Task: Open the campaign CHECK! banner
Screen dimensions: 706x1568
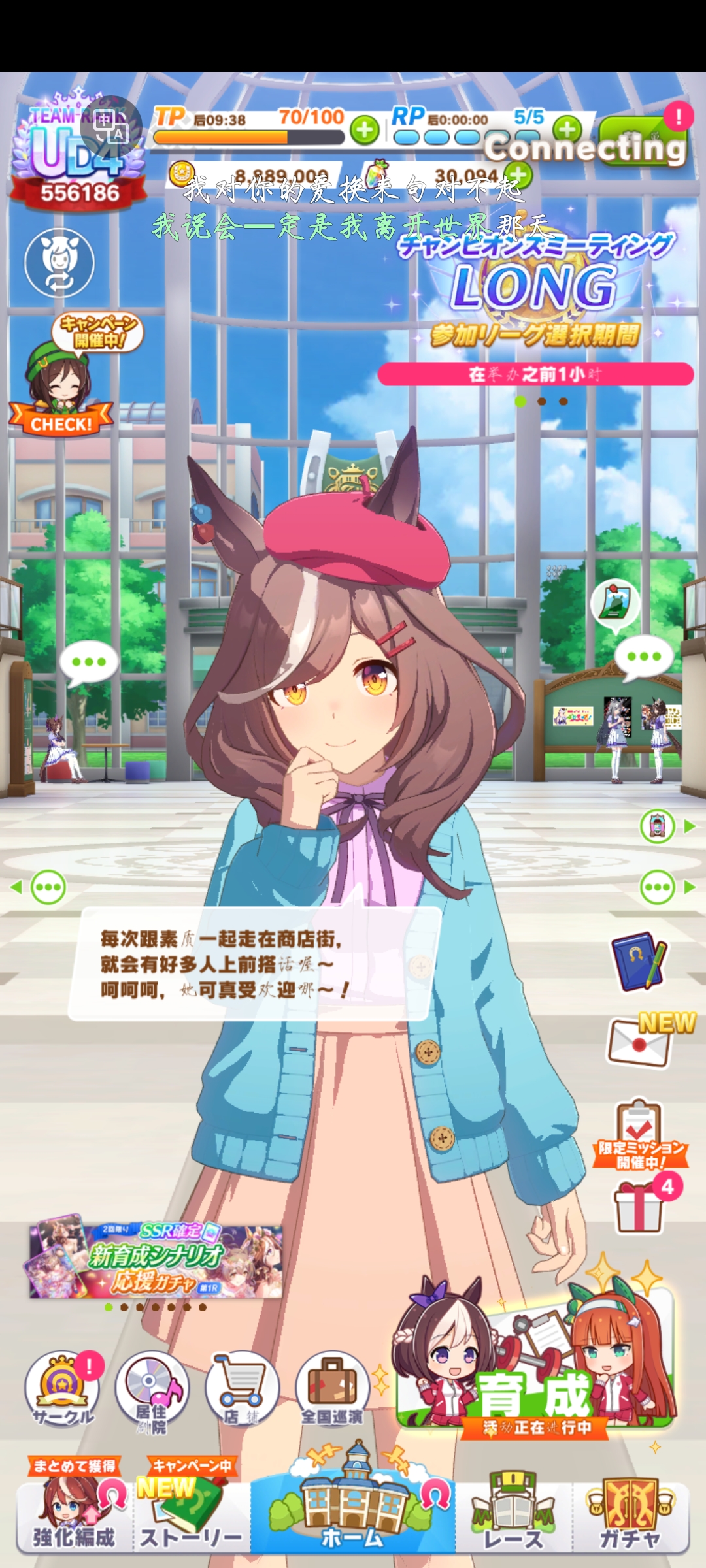Action: [63, 374]
